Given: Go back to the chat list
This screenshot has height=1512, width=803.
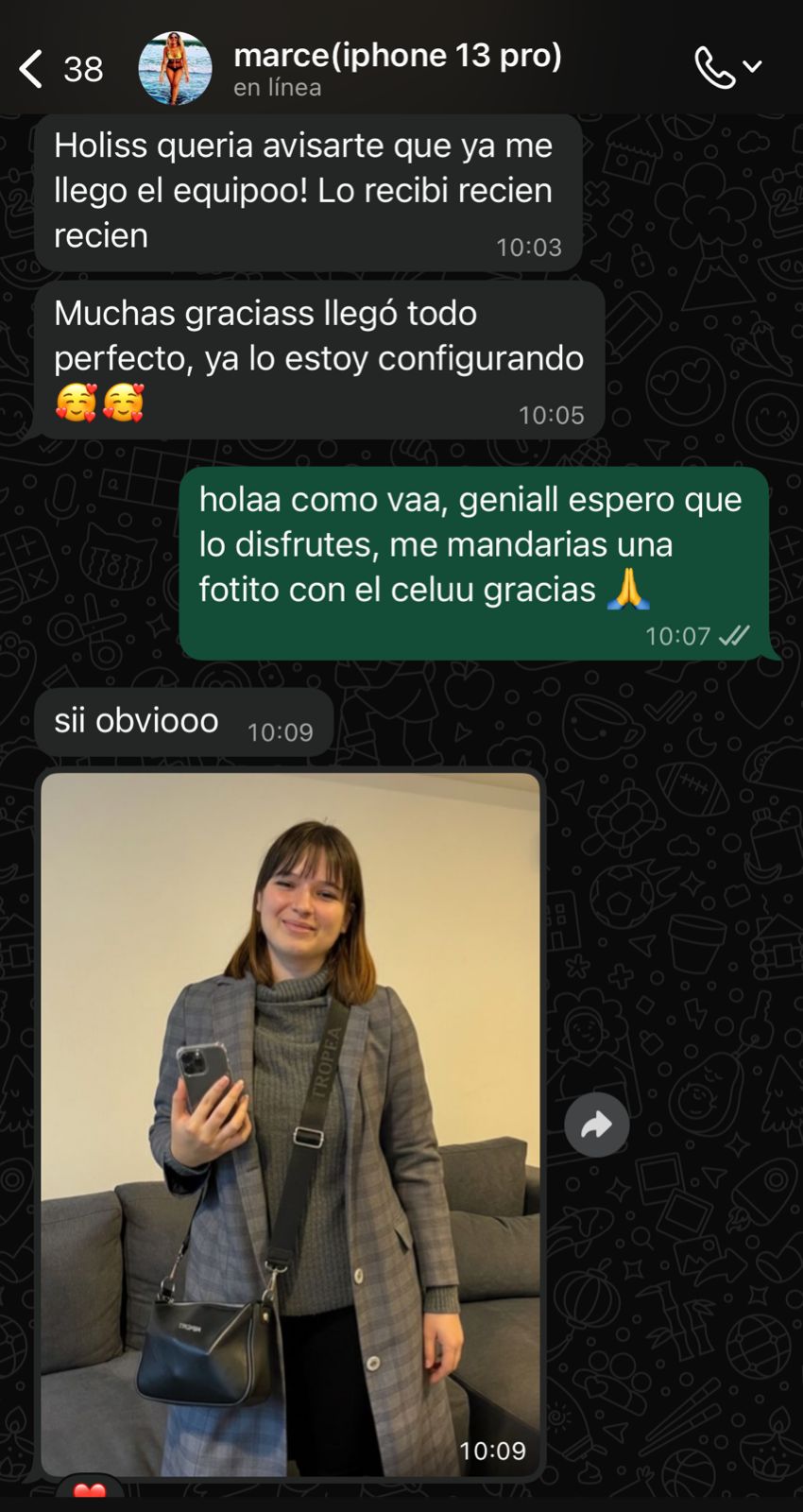Looking at the screenshot, I should click(x=33, y=69).
